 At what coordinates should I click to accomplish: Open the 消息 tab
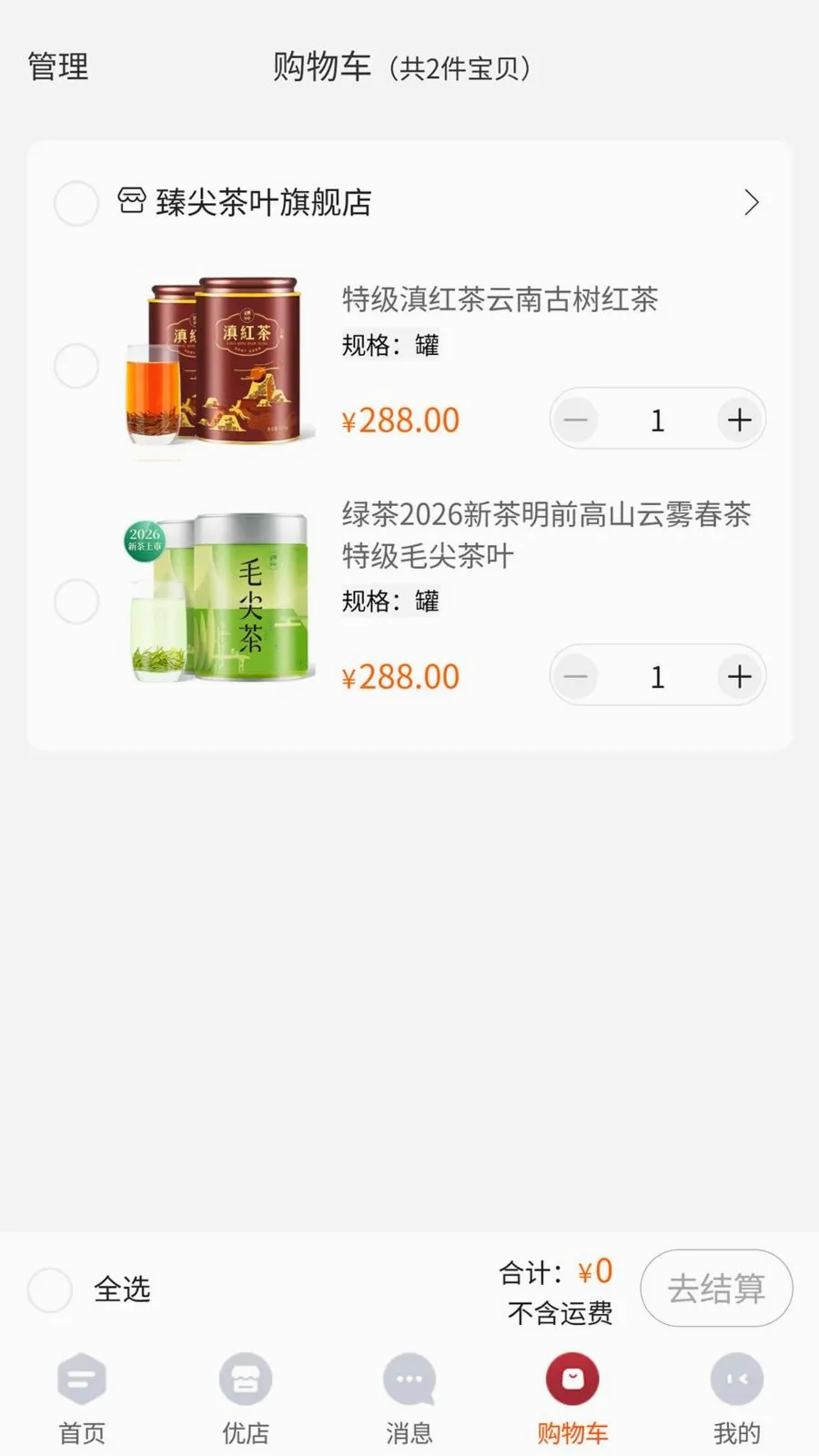(x=409, y=1400)
